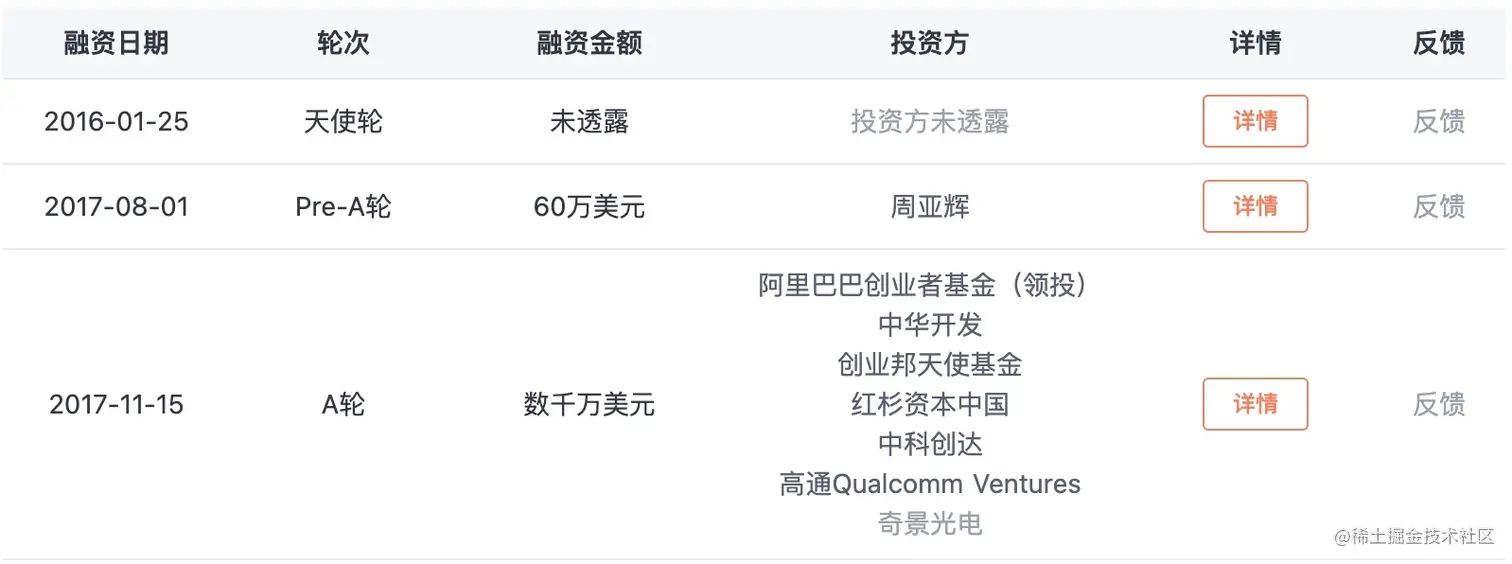Open 详情 for the 2017-08-01 Pre-A轮 round
This screenshot has width=1512, height=564.
coord(1255,206)
